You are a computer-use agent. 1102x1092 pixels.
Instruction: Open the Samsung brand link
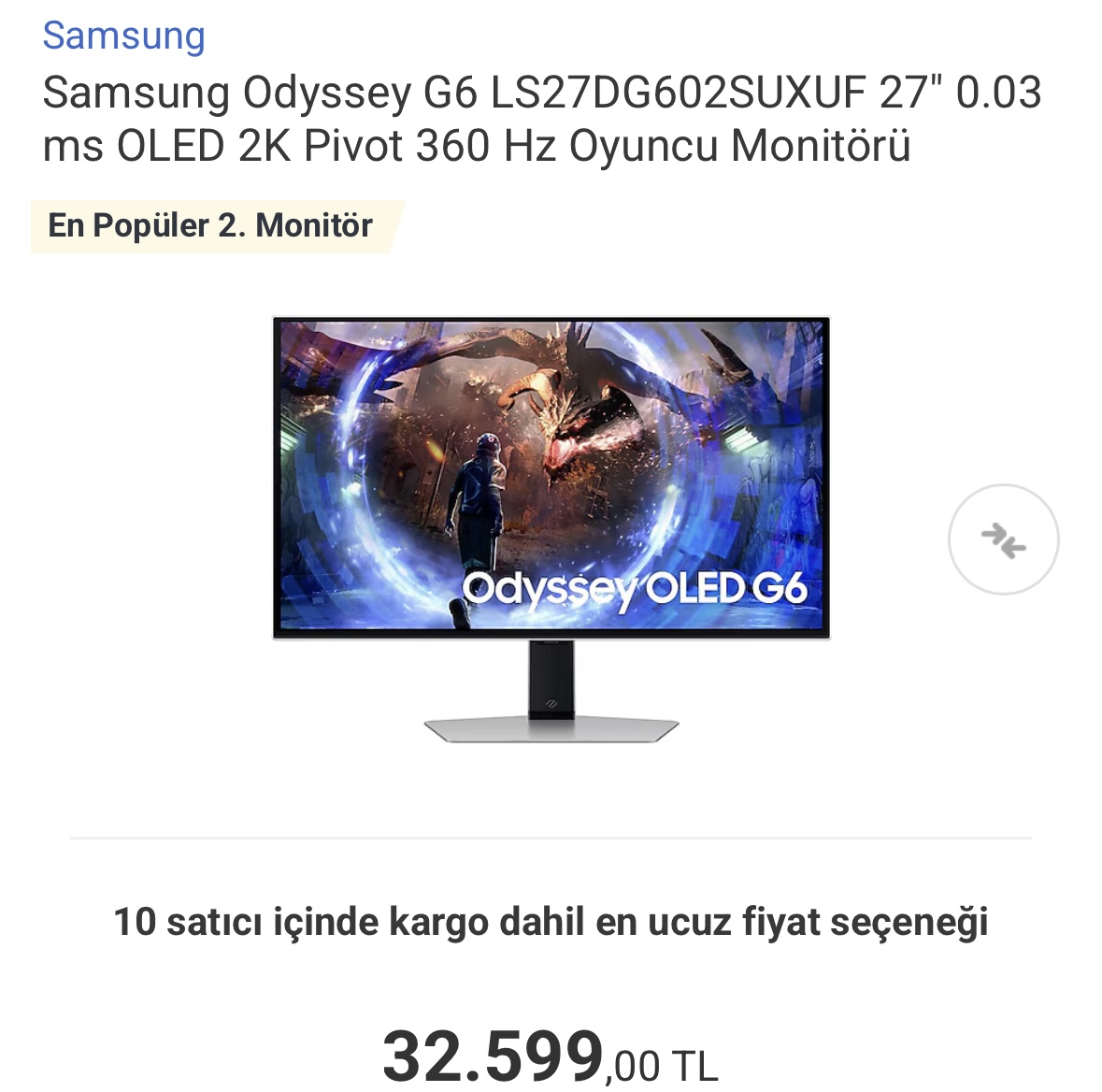point(123,36)
